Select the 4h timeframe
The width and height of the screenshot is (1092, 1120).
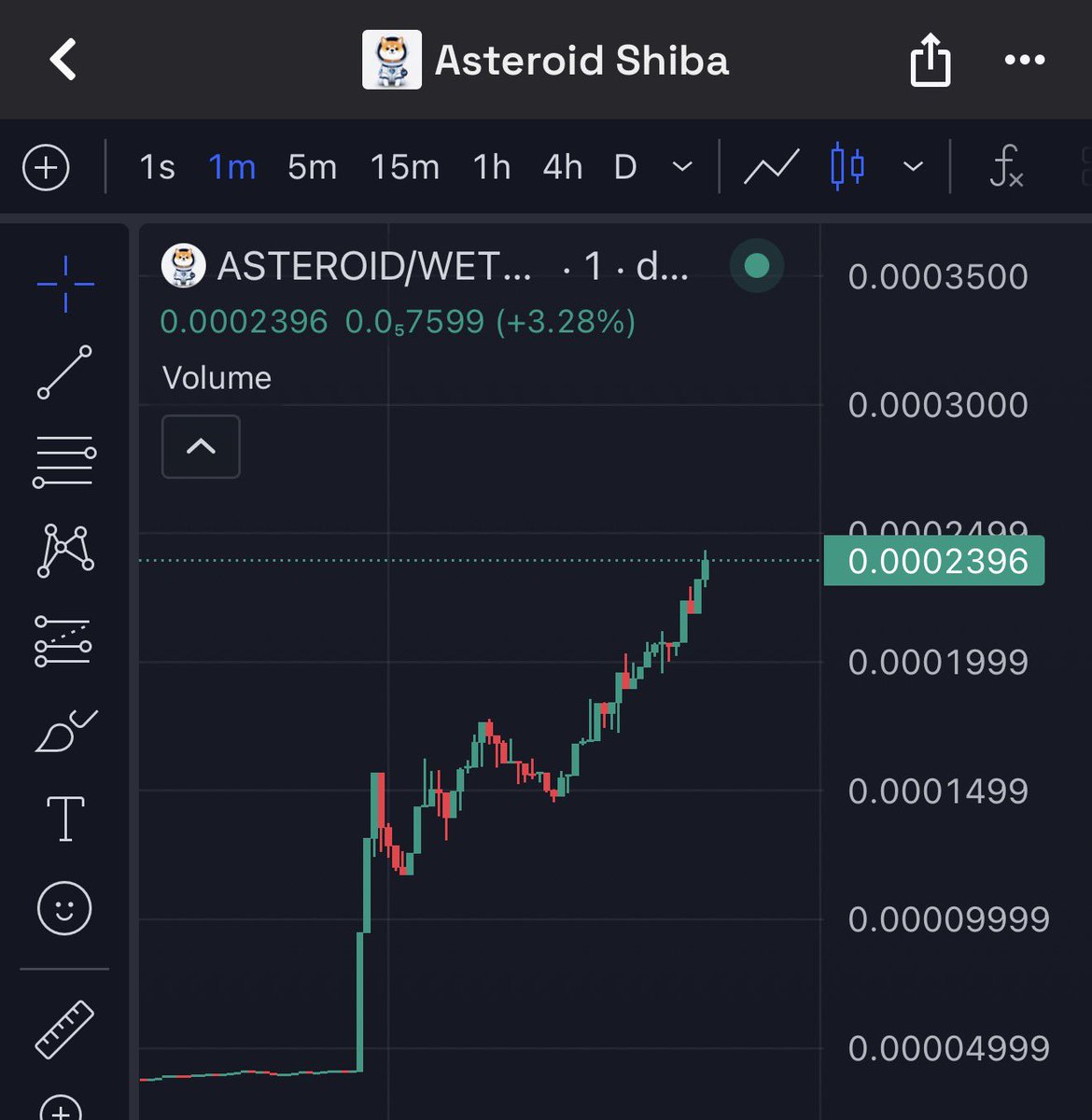click(x=563, y=168)
